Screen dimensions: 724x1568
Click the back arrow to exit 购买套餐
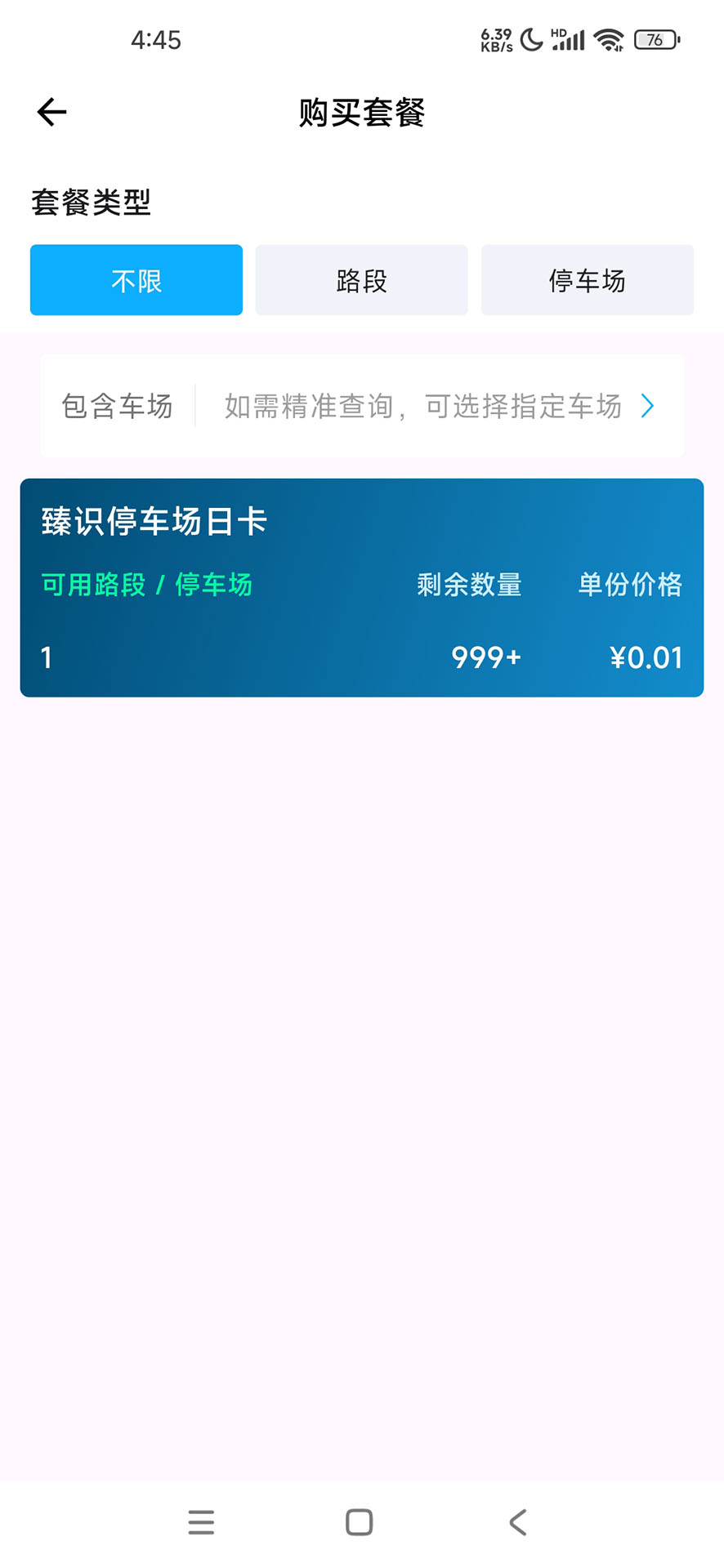tap(51, 111)
